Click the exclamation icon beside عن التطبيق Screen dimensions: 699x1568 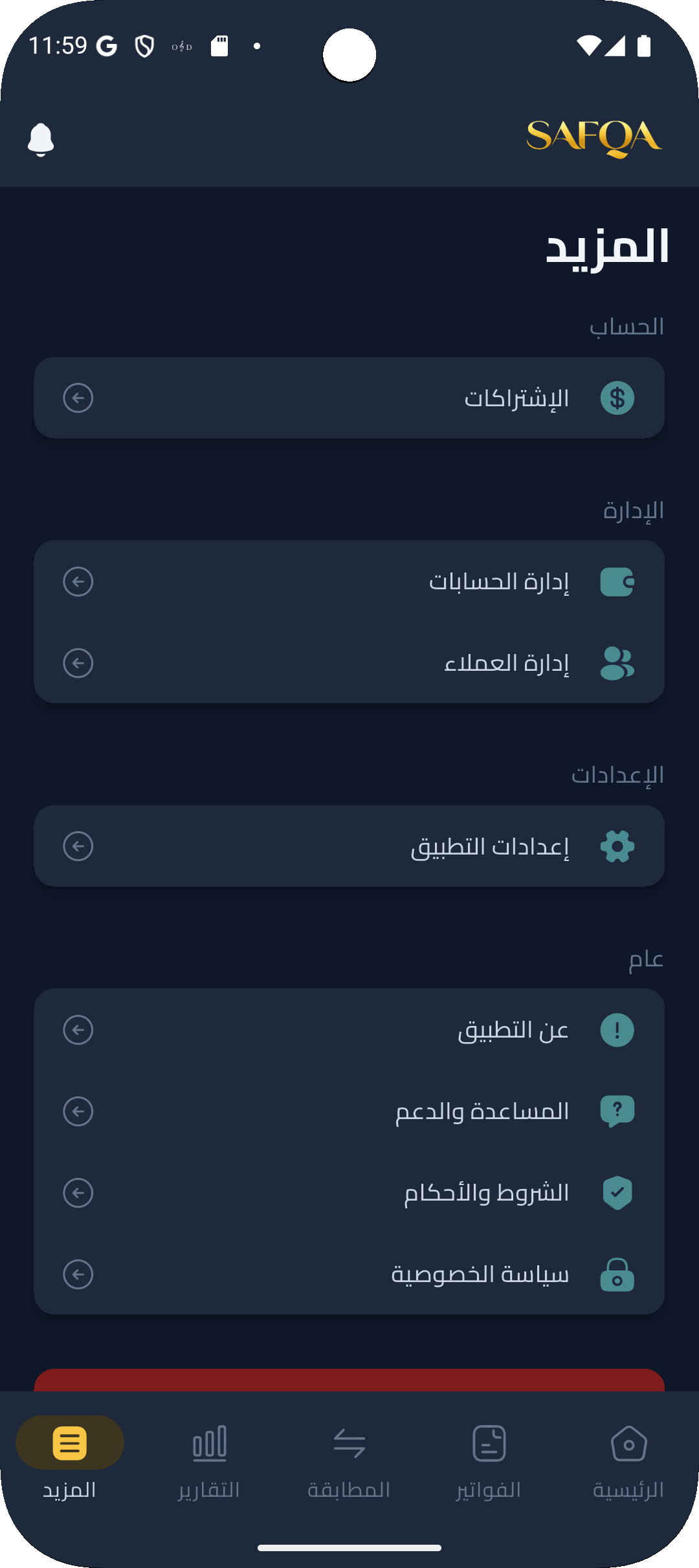coord(617,1030)
